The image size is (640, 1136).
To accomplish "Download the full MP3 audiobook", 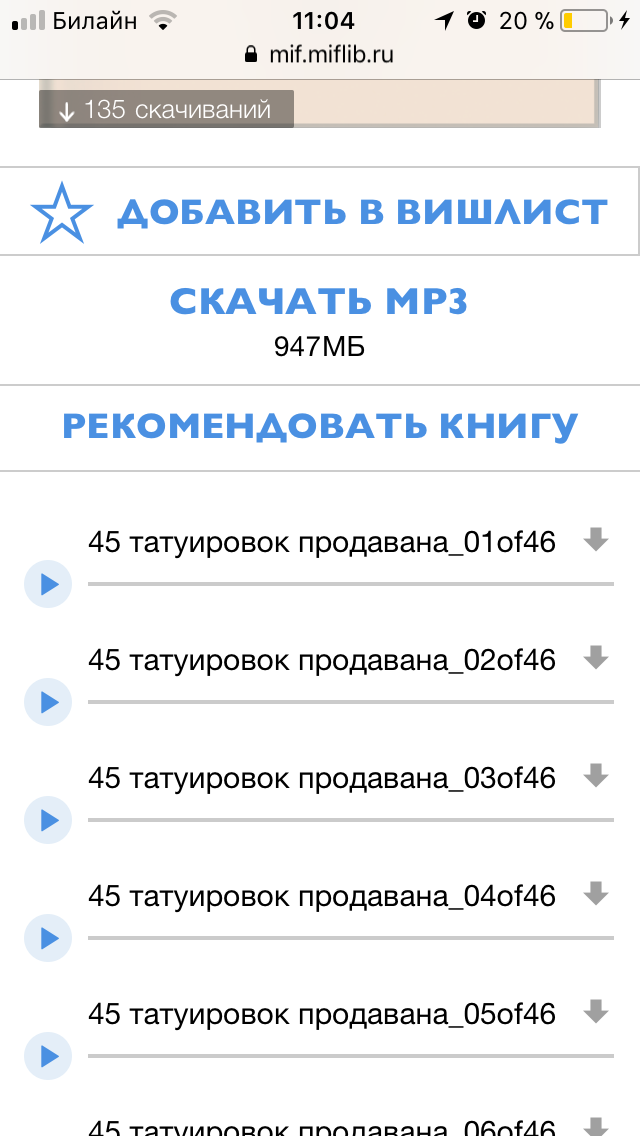I will [319, 302].
